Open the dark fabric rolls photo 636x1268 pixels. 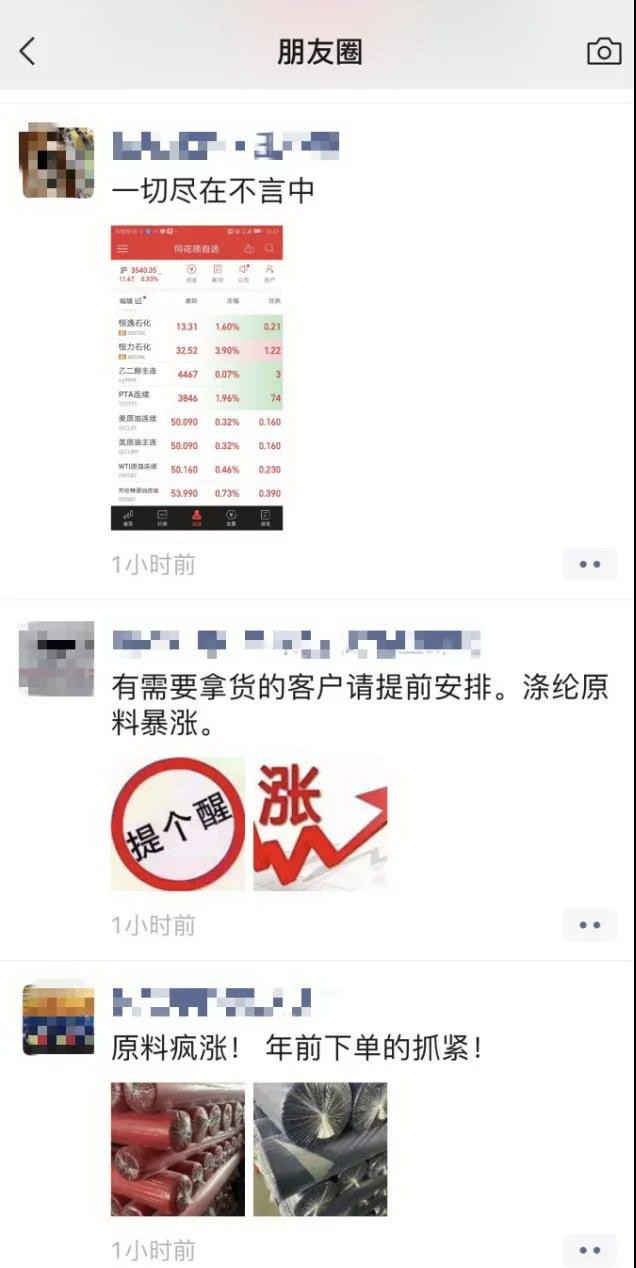tap(320, 1149)
